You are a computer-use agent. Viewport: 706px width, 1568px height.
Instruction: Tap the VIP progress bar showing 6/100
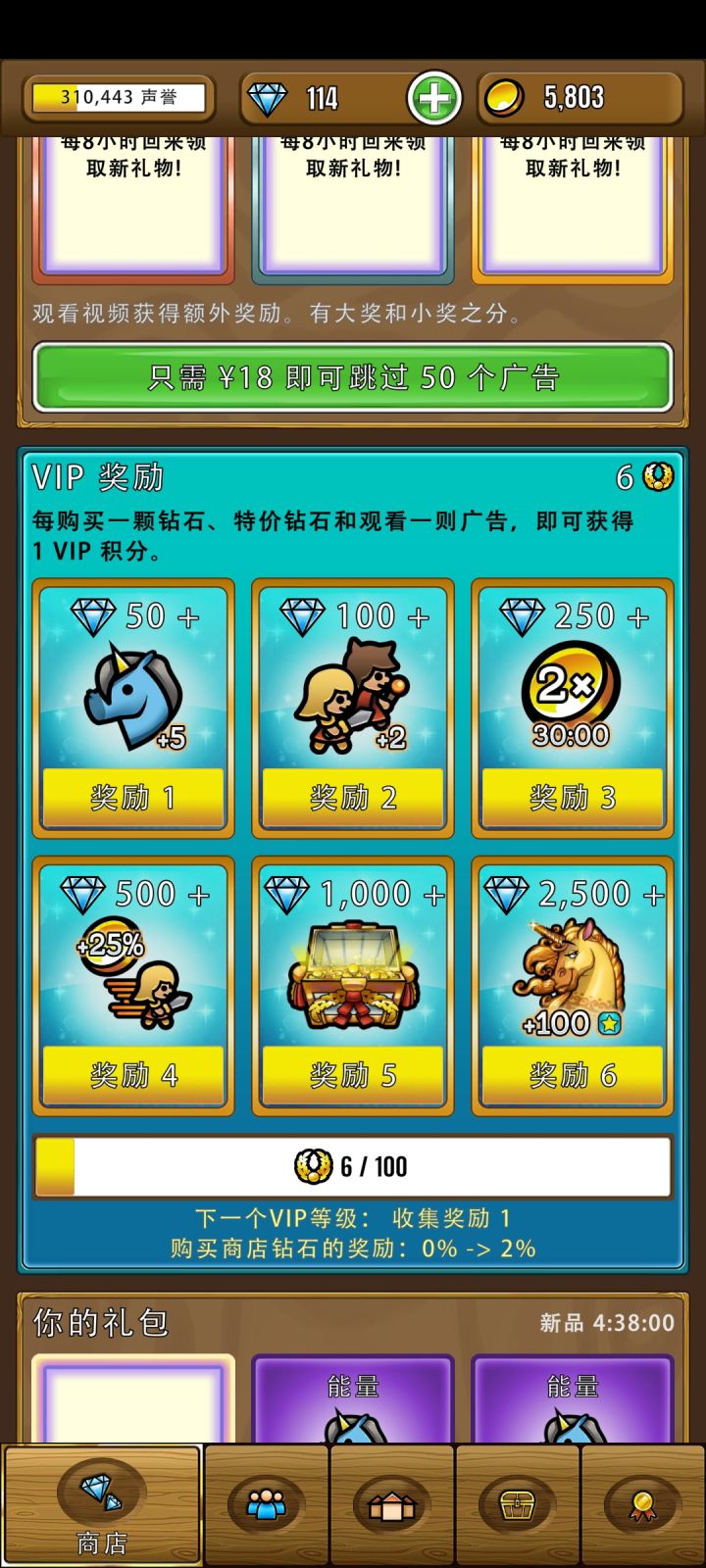click(353, 1166)
